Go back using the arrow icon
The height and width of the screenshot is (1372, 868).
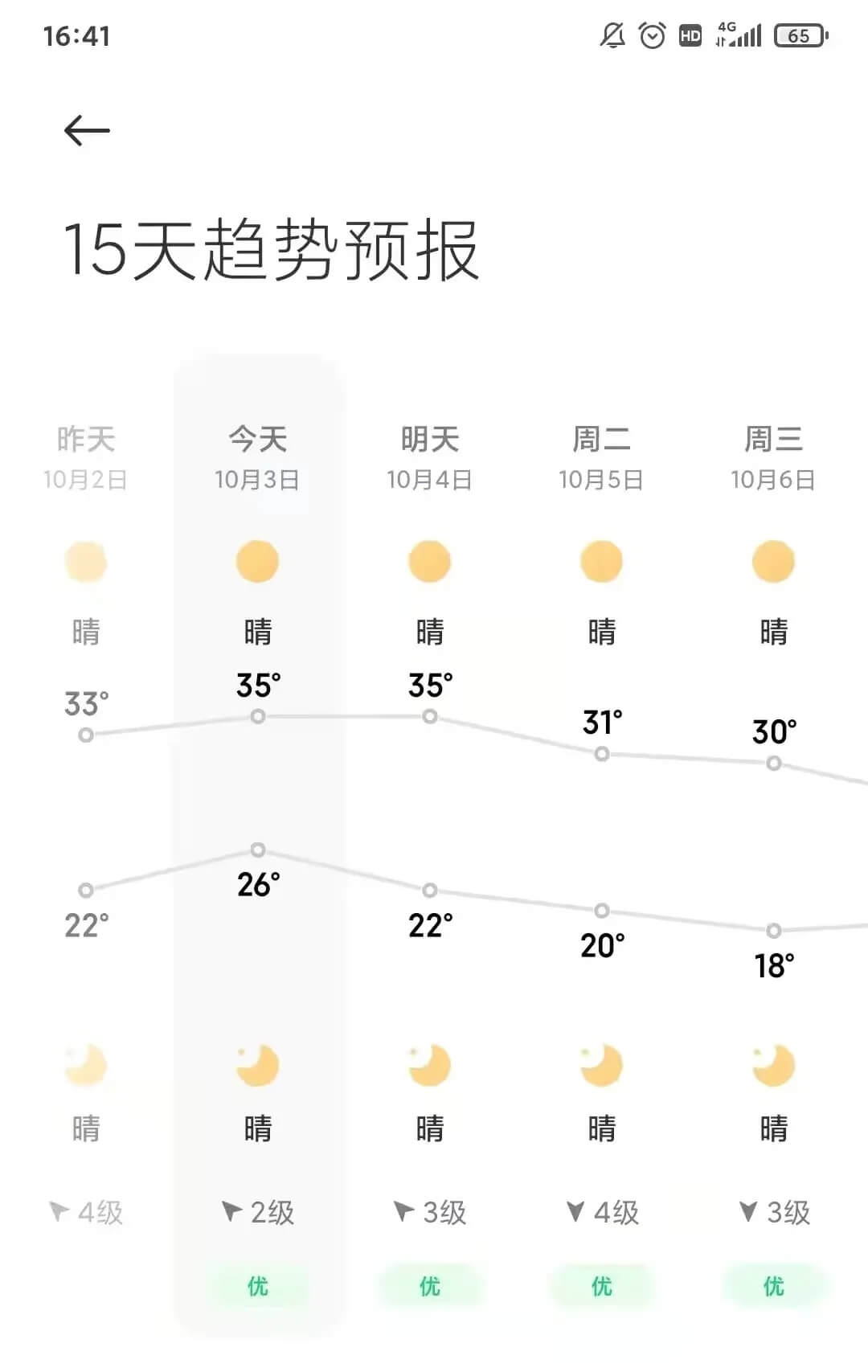[87, 130]
